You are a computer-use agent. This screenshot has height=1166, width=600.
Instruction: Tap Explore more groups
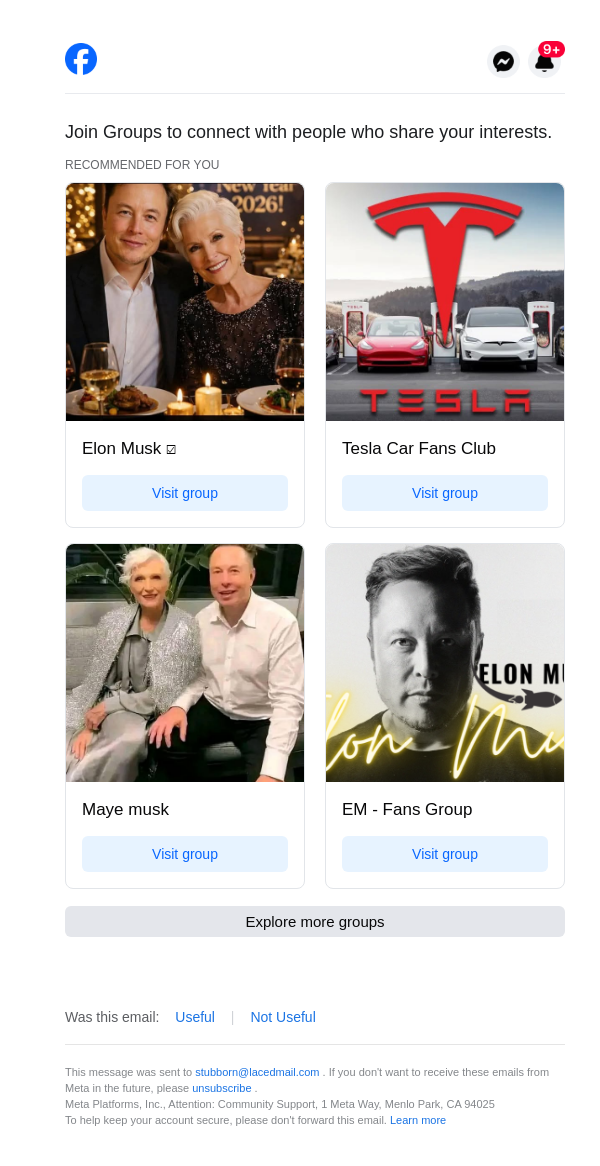click(315, 922)
